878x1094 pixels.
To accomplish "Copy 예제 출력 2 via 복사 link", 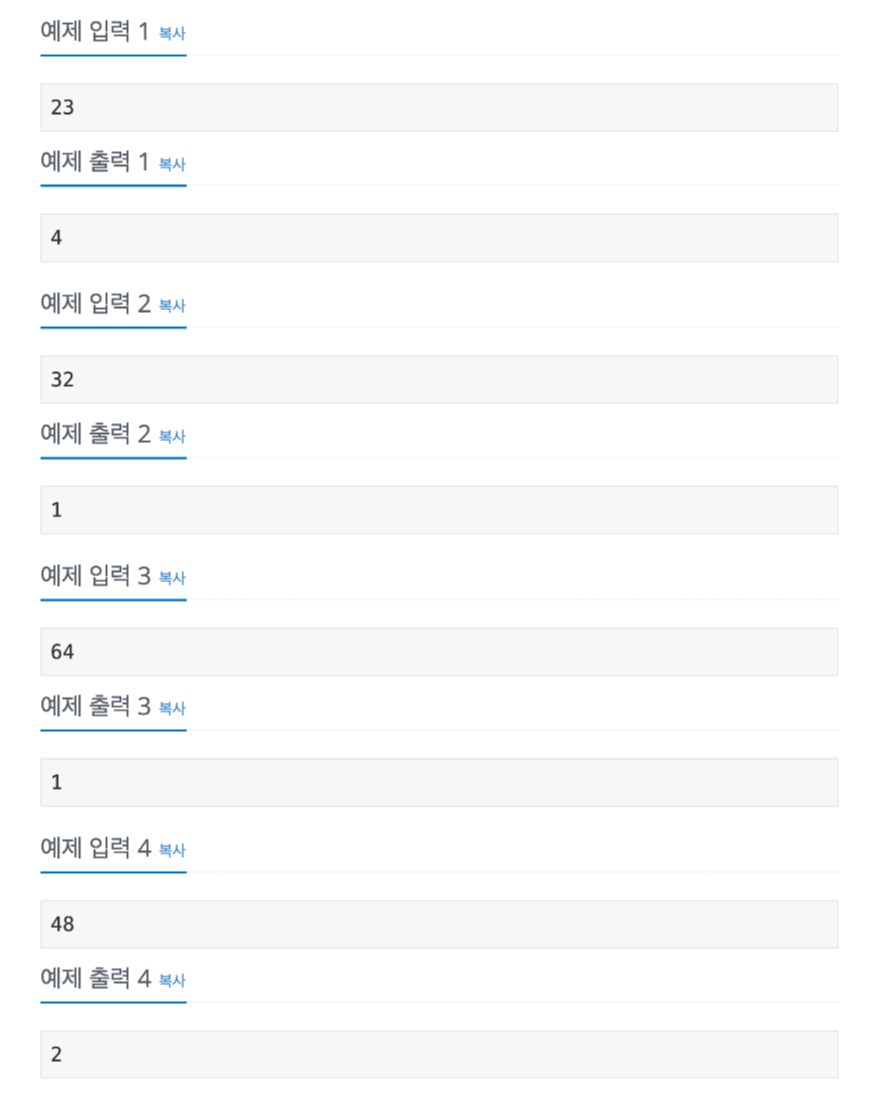I will [172, 437].
